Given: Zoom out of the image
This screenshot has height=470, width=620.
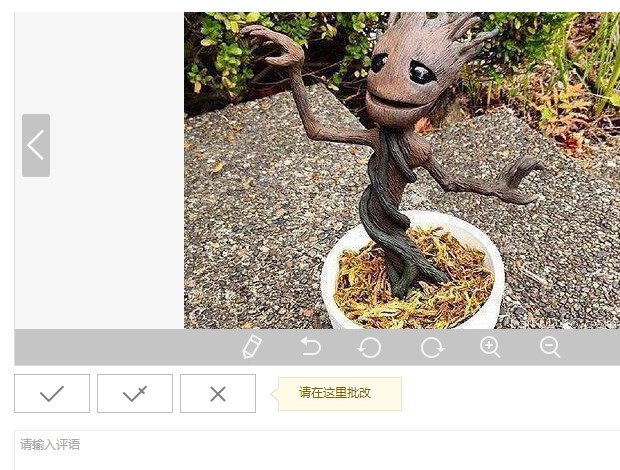Looking at the screenshot, I should [550, 347].
